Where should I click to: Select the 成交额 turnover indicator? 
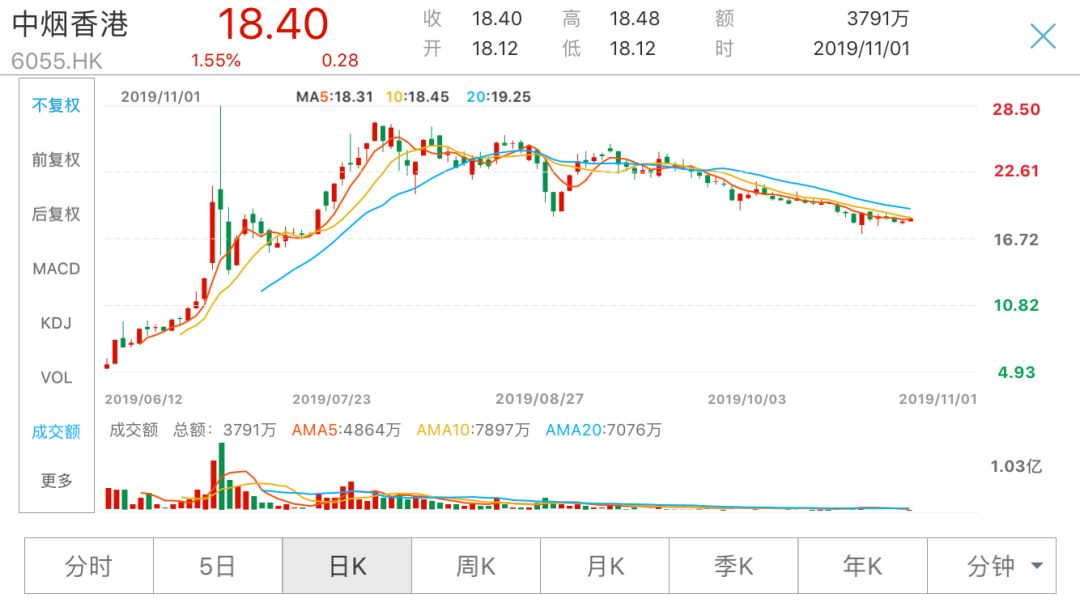coord(57,432)
